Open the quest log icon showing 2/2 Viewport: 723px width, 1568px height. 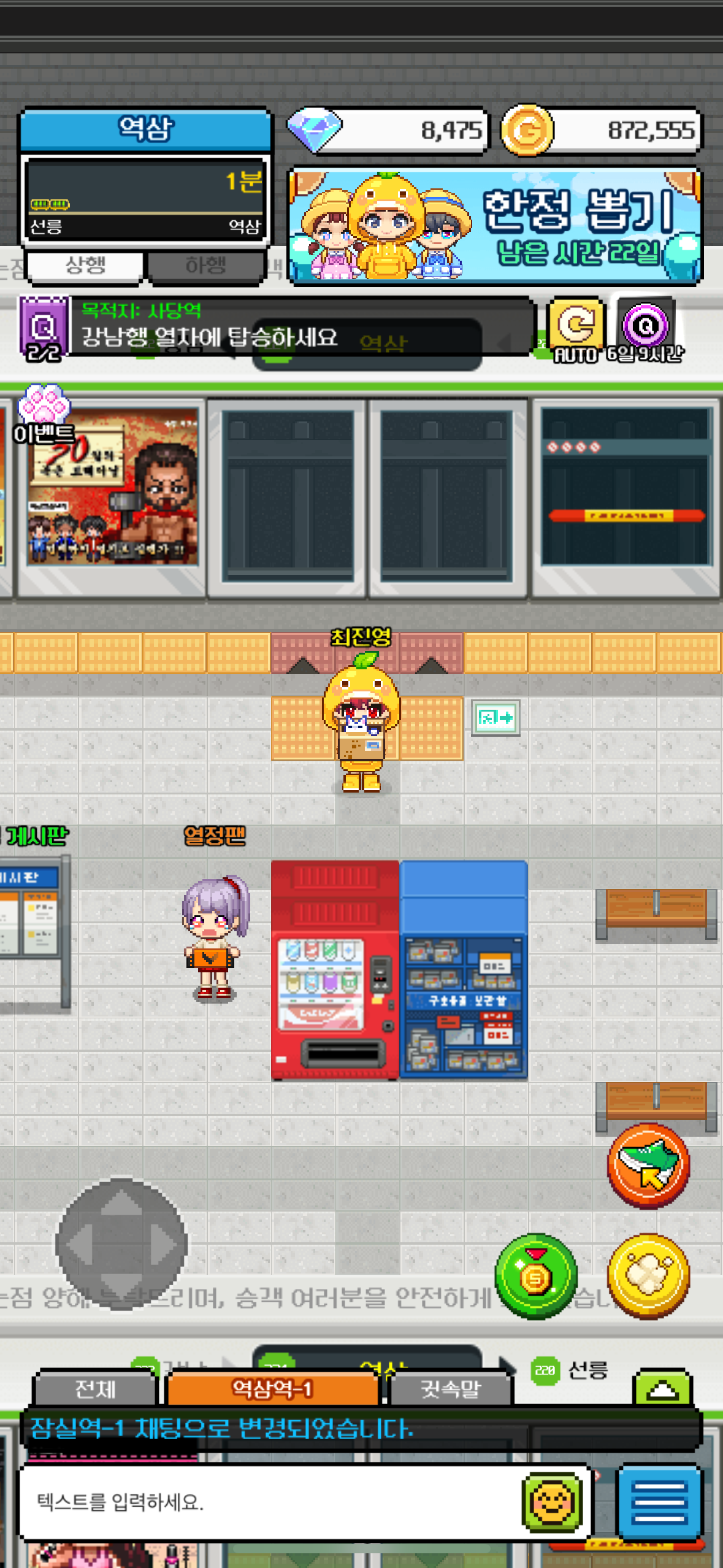pos(43,329)
